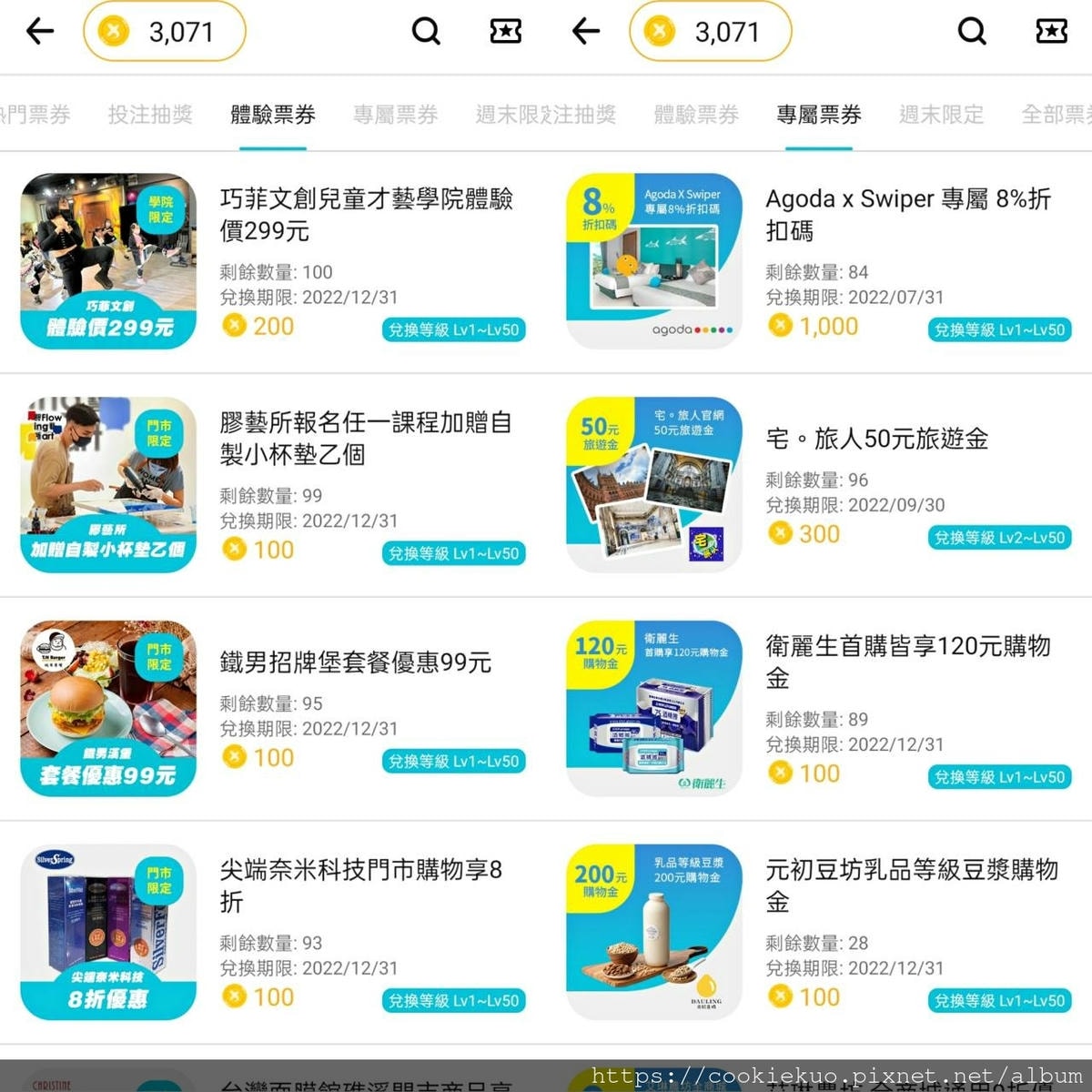Viewport: 1092px width, 1092px height.
Task: Switch to the 投注抽獎 tab
Action: point(150,115)
